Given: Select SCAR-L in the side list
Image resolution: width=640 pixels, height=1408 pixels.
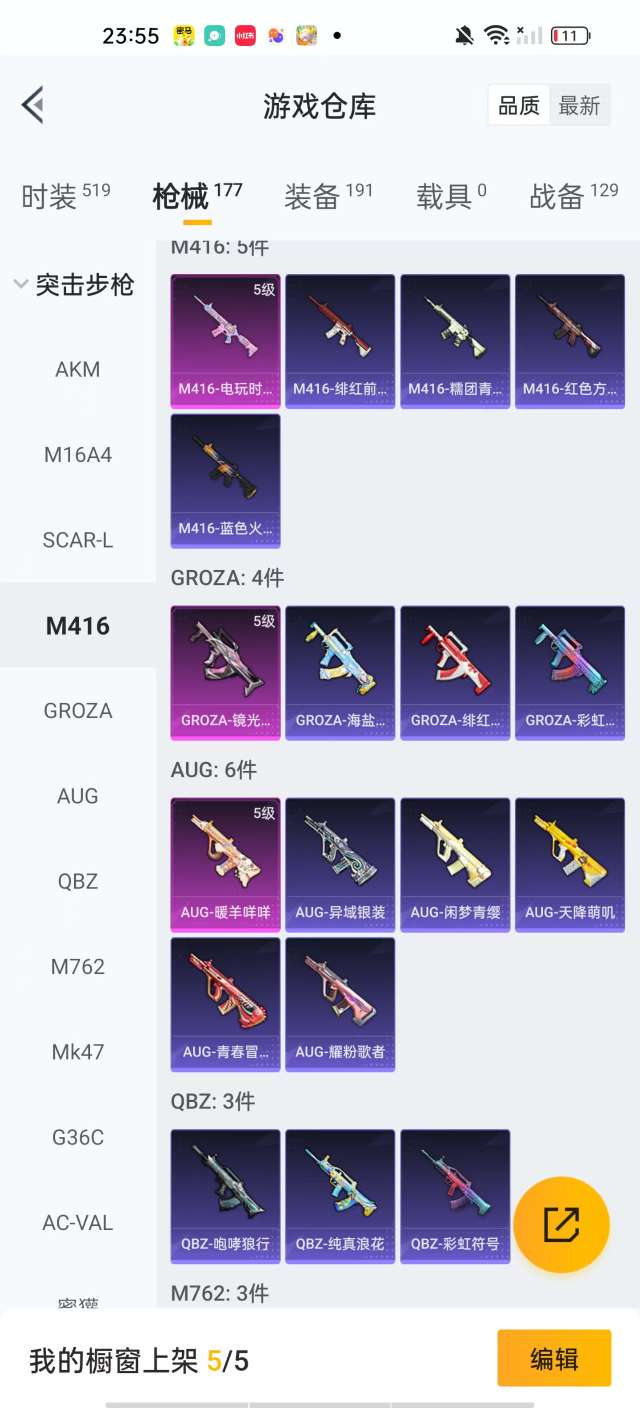Looking at the screenshot, I should coord(78,540).
